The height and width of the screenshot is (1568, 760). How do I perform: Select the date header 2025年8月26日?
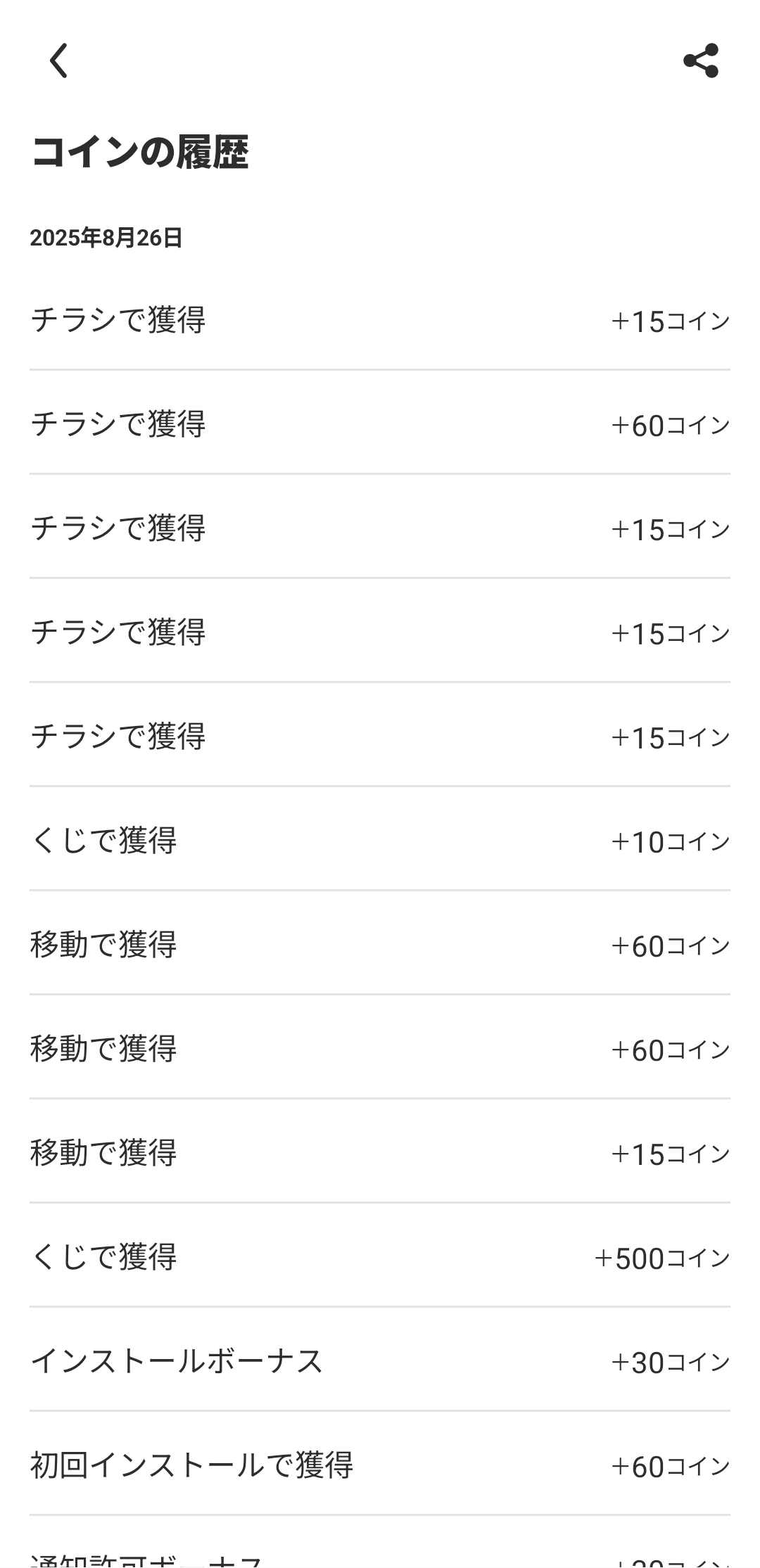pos(107,238)
